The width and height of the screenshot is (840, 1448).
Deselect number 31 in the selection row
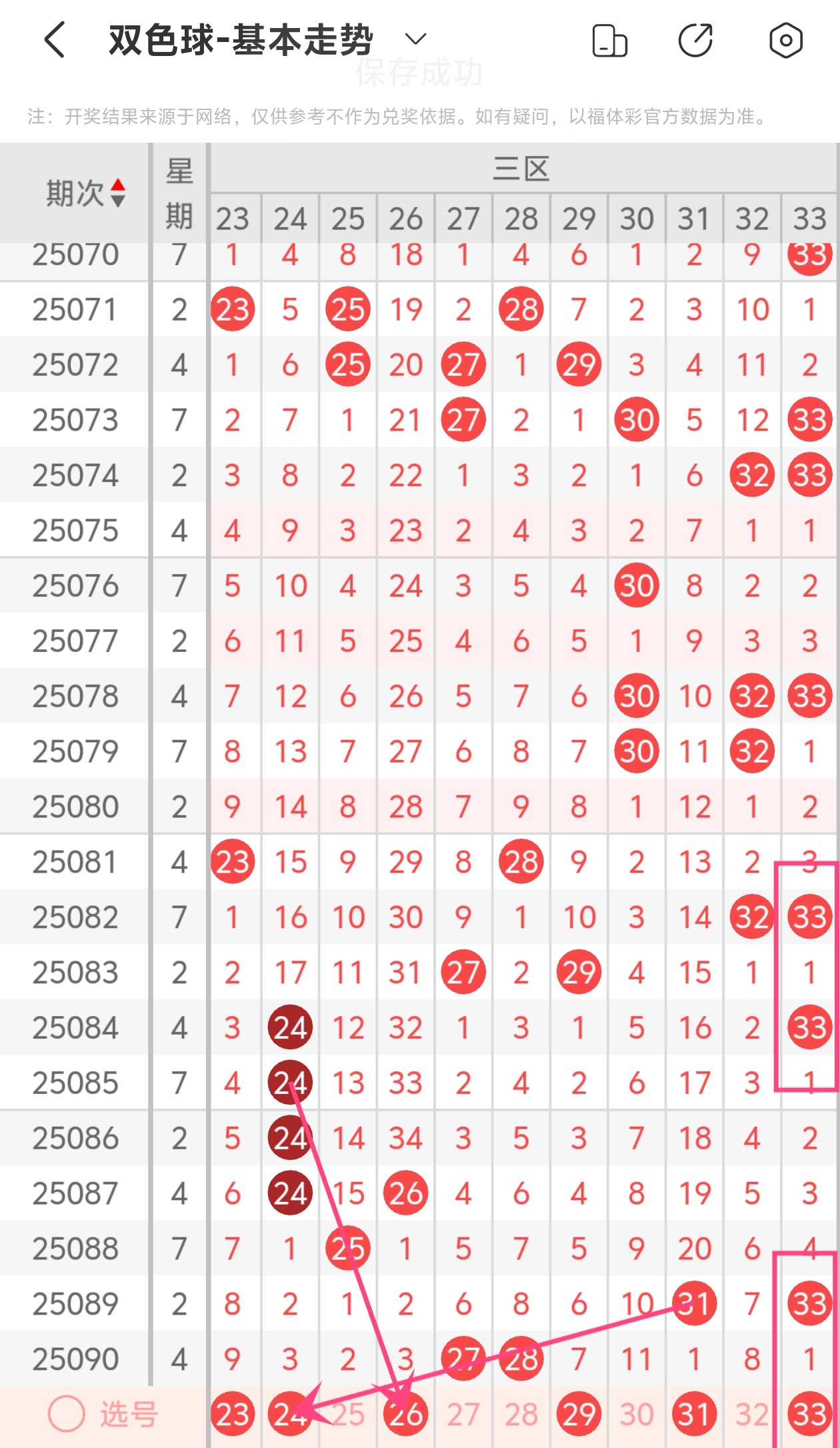point(694,1415)
